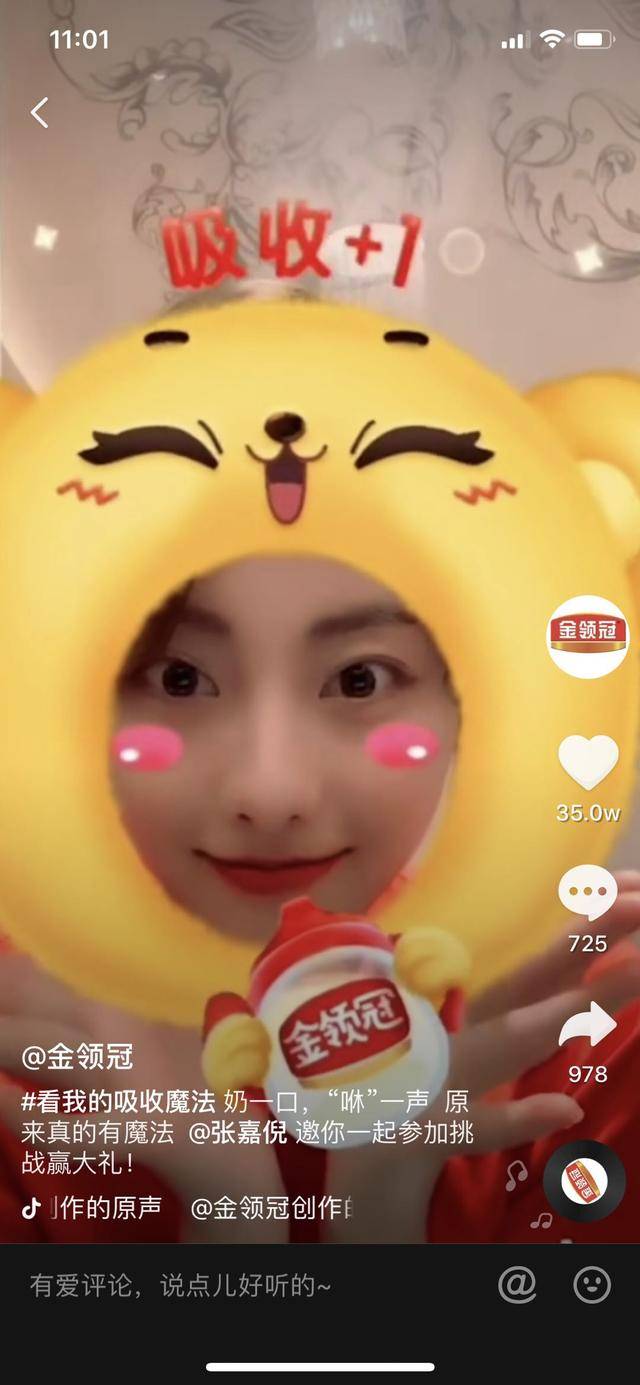Mention a user with the @ icon
Viewport: 640px width, 1385px height.
tap(517, 1286)
